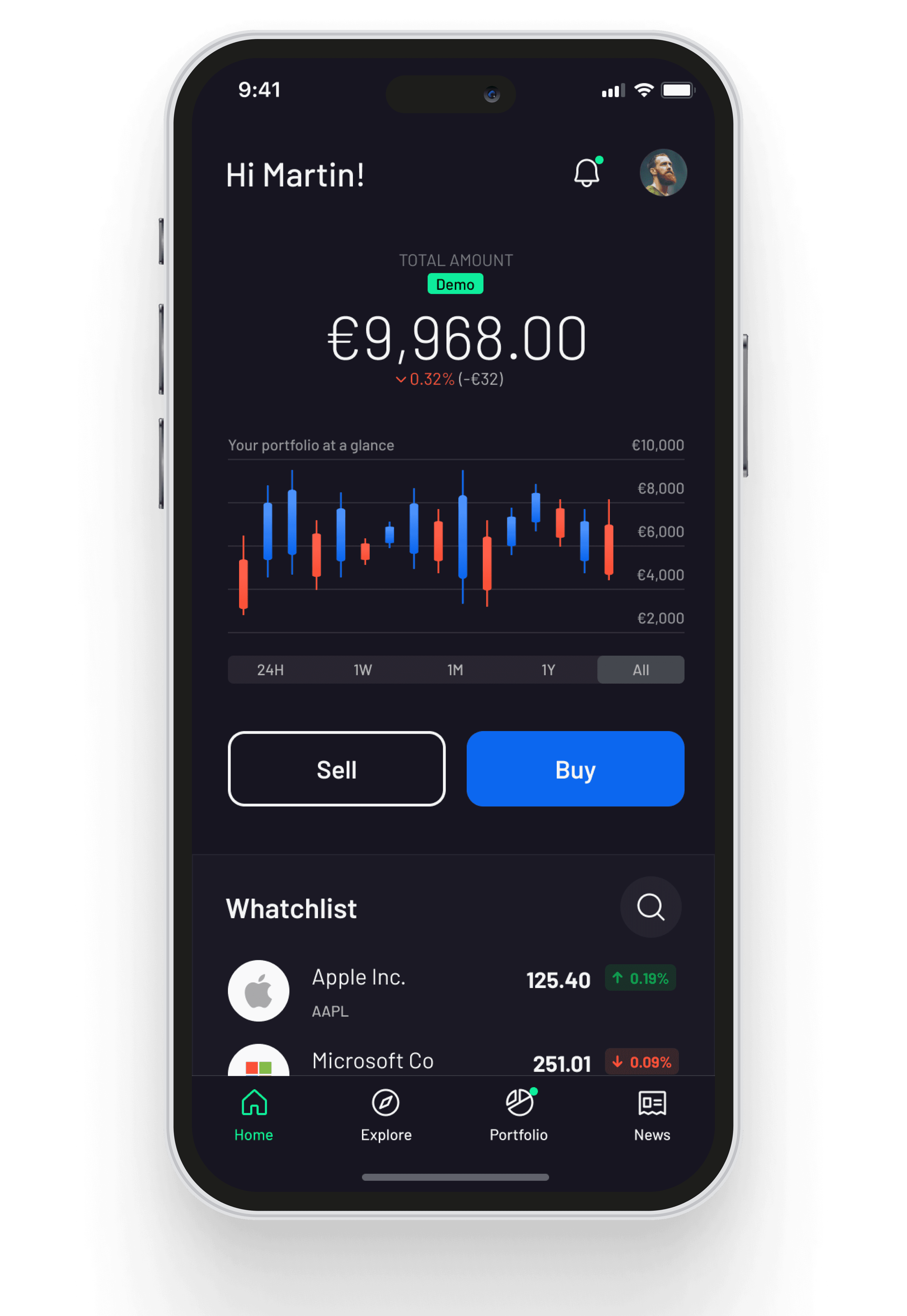Show the 1M chart range

click(x=455, y=670)
